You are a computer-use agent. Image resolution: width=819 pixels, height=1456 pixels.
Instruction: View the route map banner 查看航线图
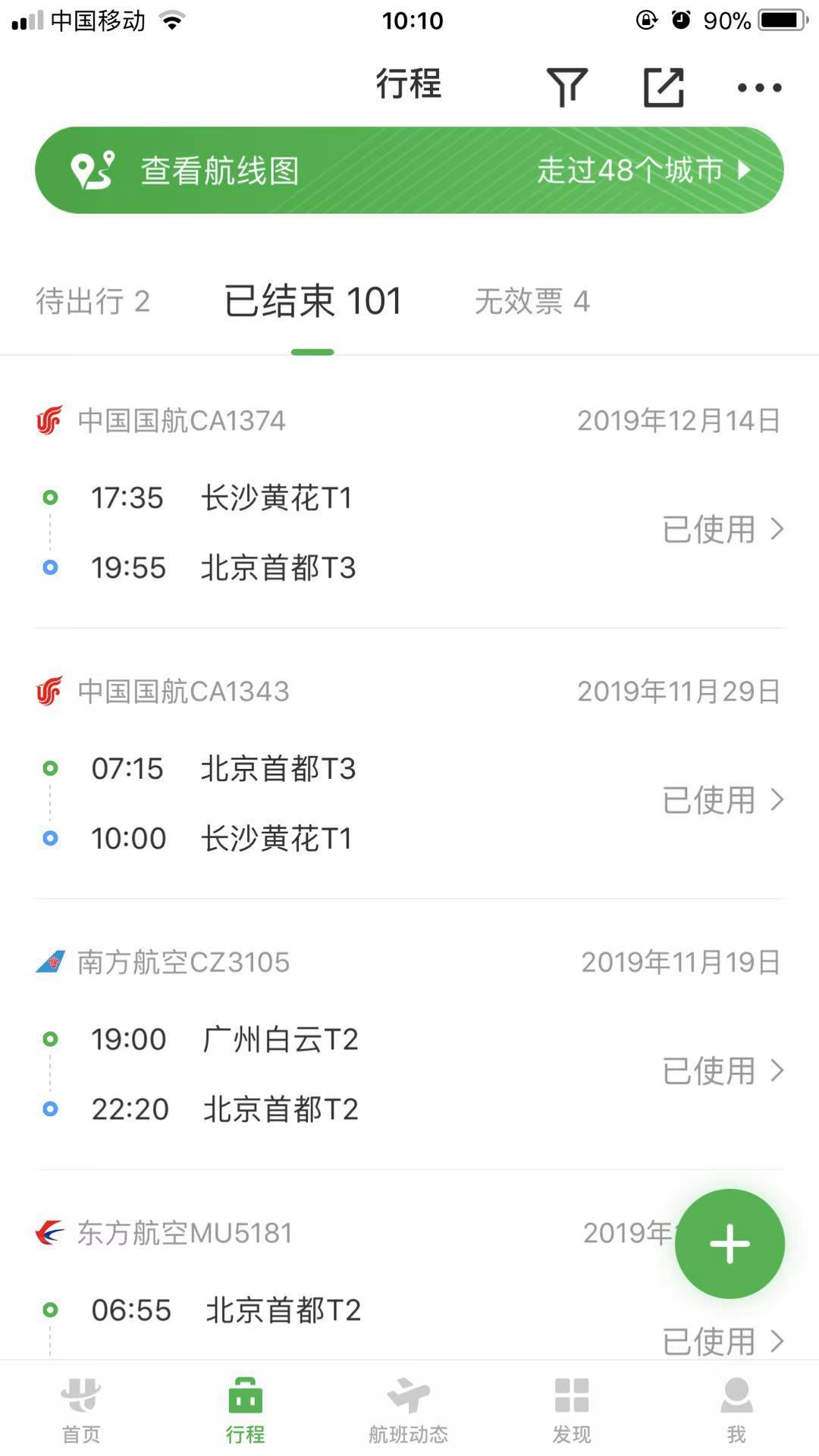pyautogui.click(x=409, y=170)
